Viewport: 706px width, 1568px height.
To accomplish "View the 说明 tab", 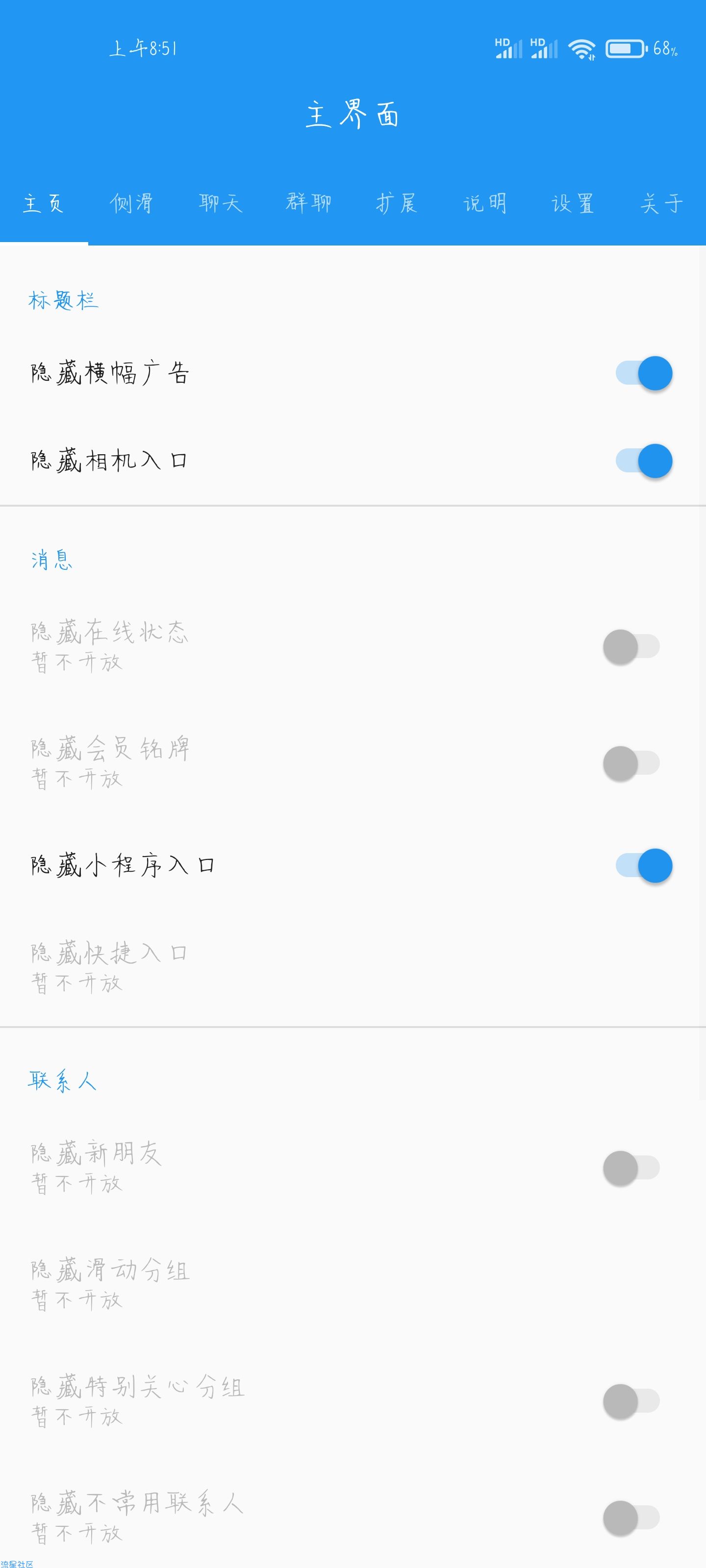I will tap(485, 203).
